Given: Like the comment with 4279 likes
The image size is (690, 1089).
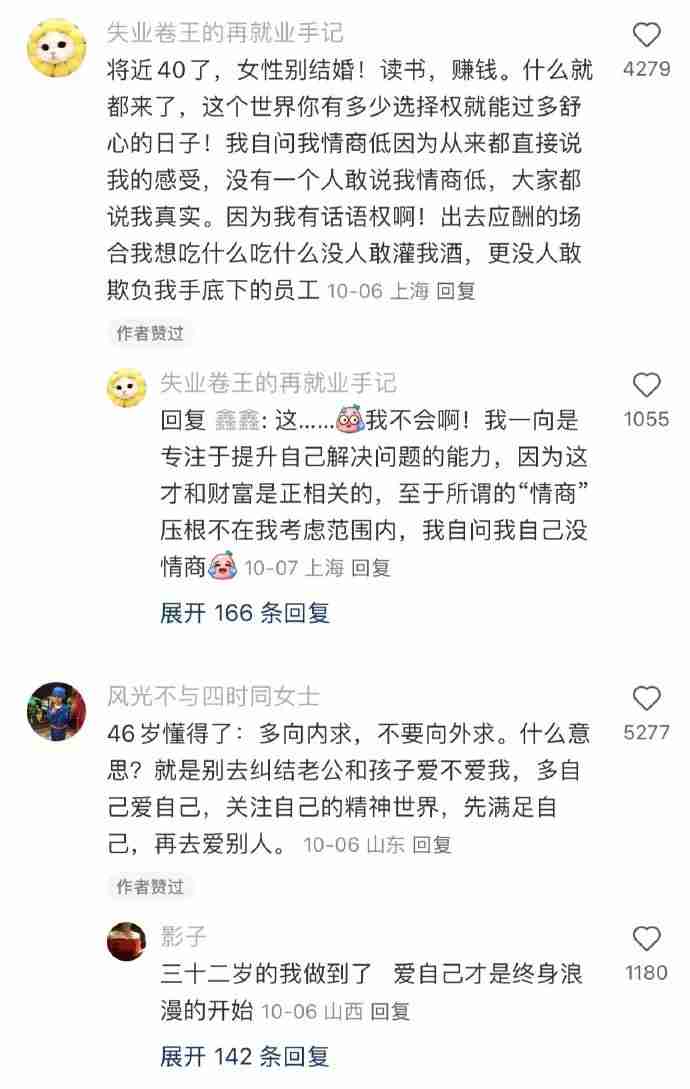Looking at the screenshot, I should tap(647, 36).
